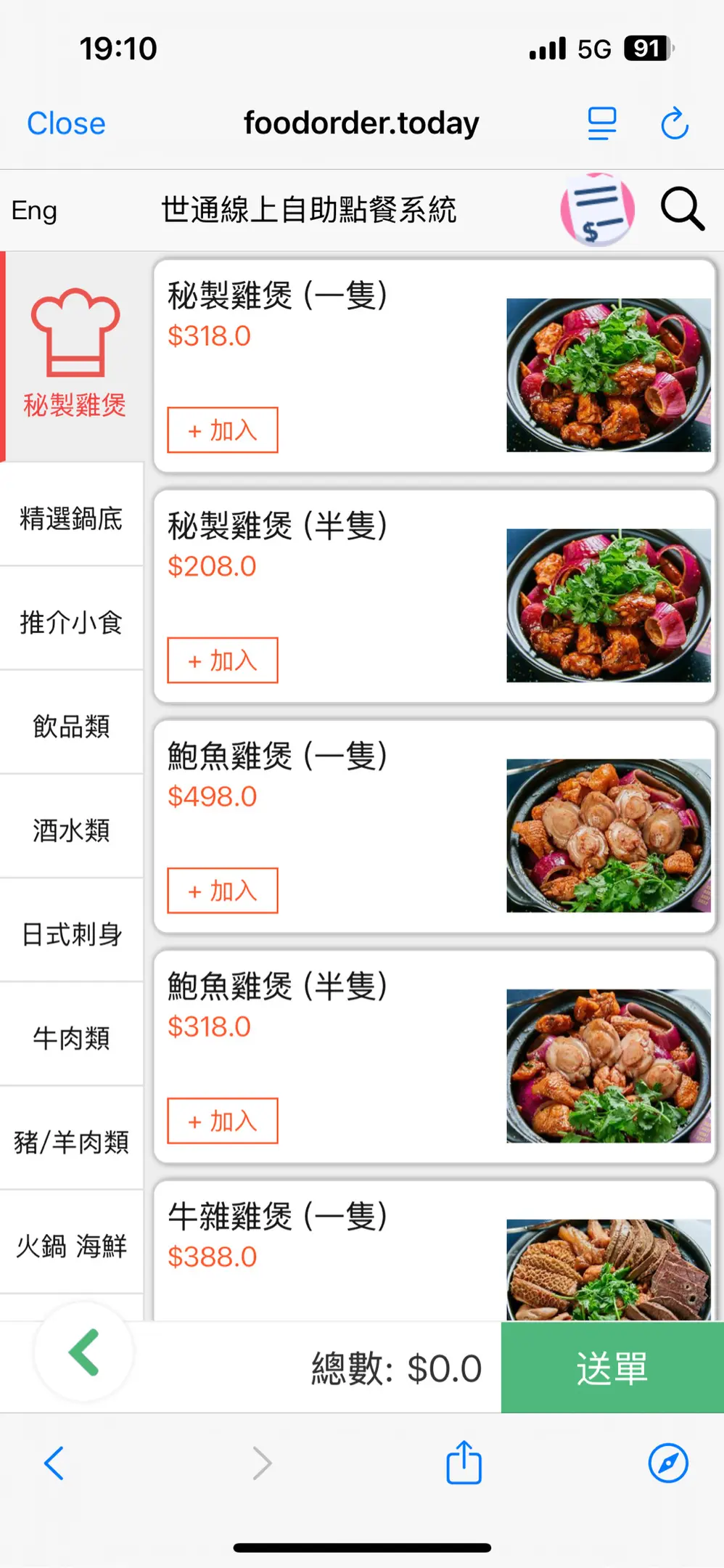Viewport: 724px width, 1568px height.
Task: Open the reader view icon
Action: click(601, 123)
